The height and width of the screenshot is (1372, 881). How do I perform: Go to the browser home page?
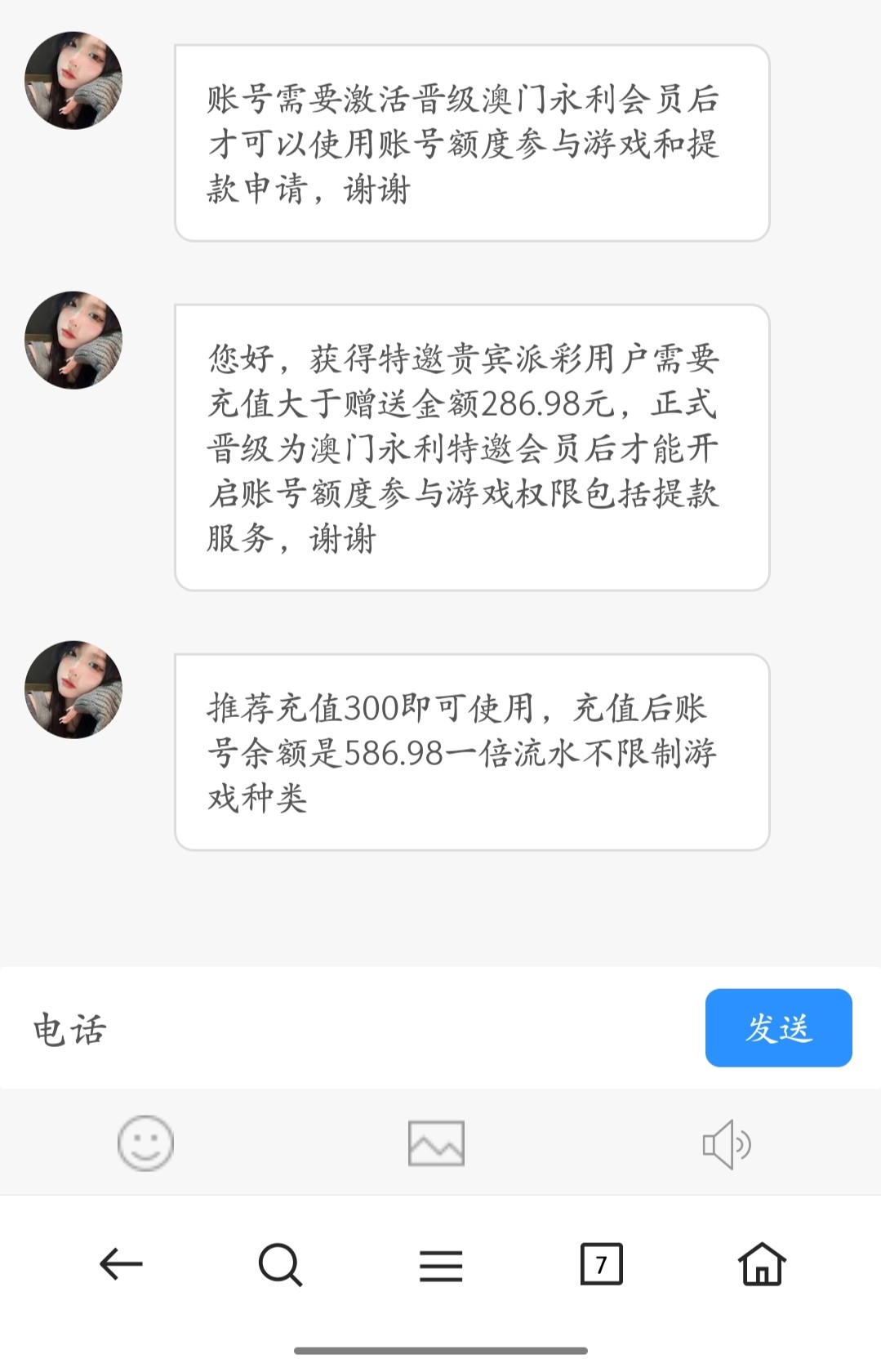pos(762,1264)
